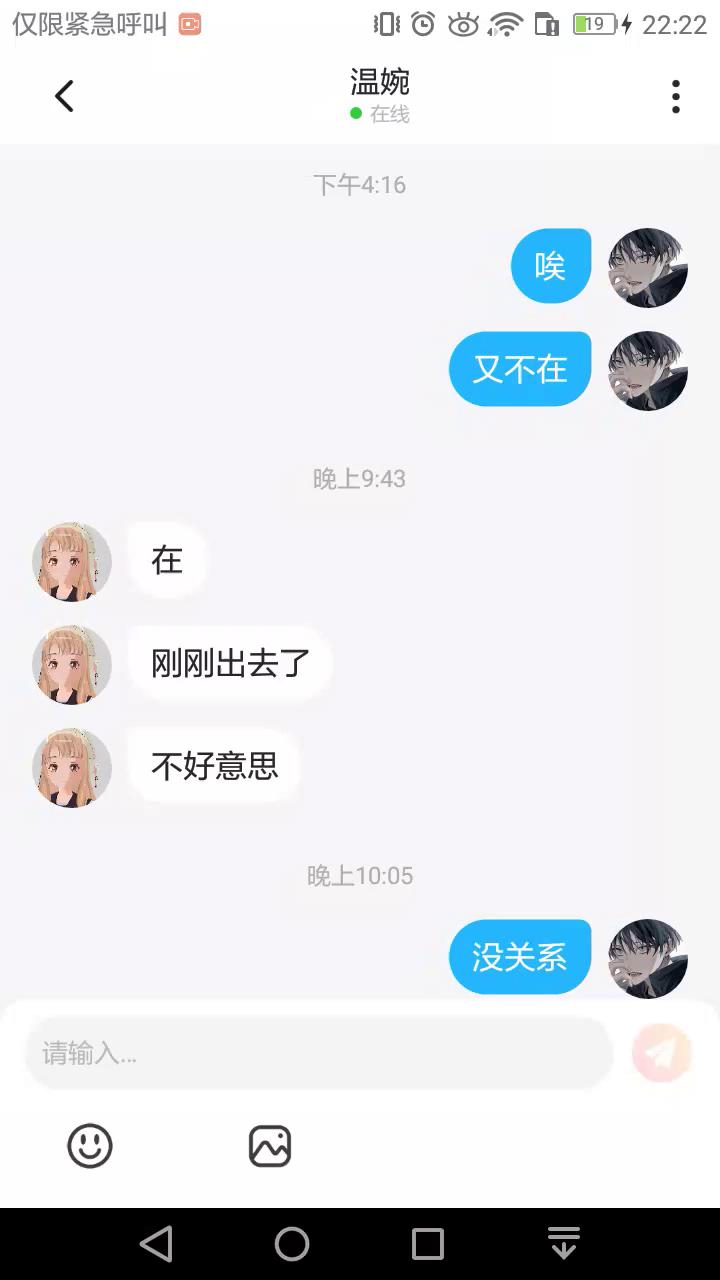Send the message with the paper plane

(x=662, y=1053)
